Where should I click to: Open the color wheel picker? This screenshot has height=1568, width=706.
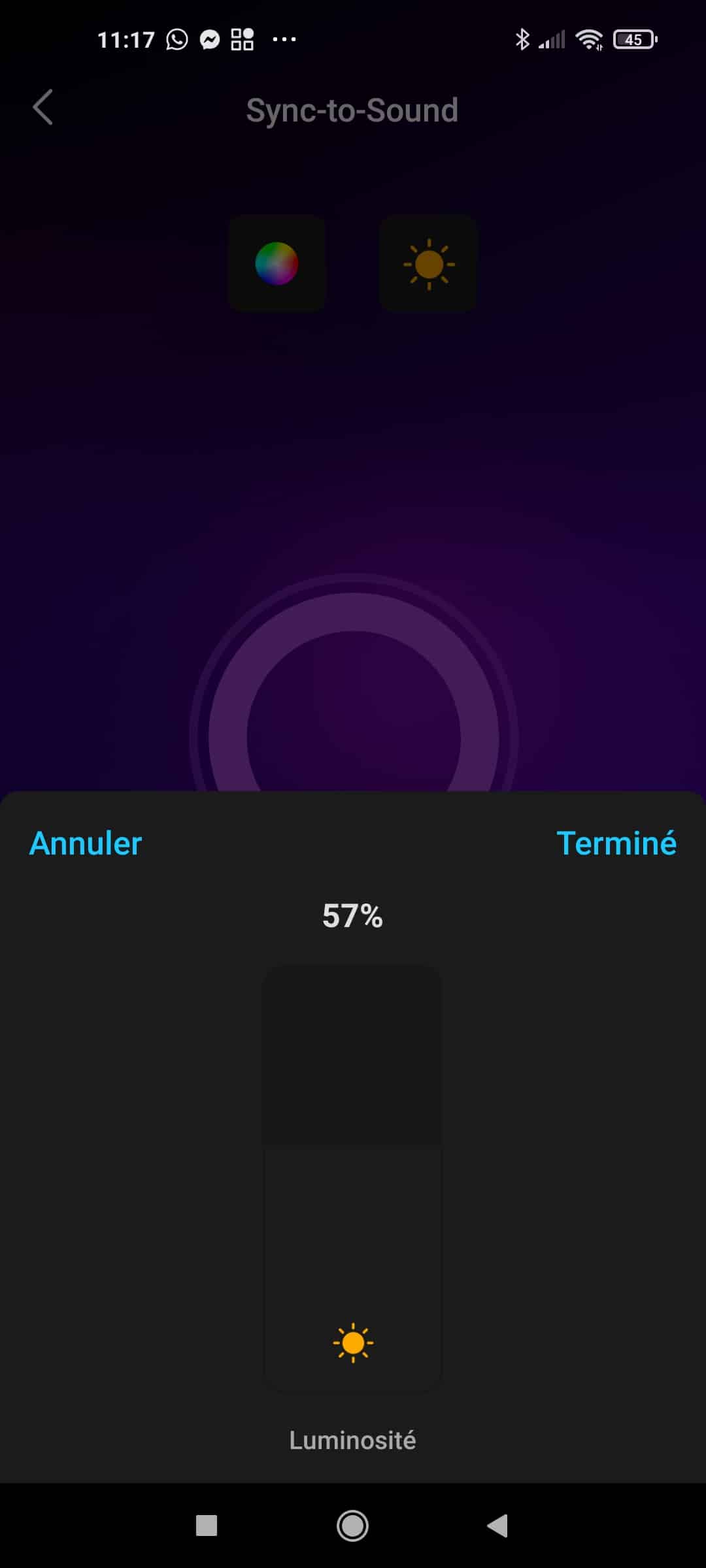(x=277, y=263)
